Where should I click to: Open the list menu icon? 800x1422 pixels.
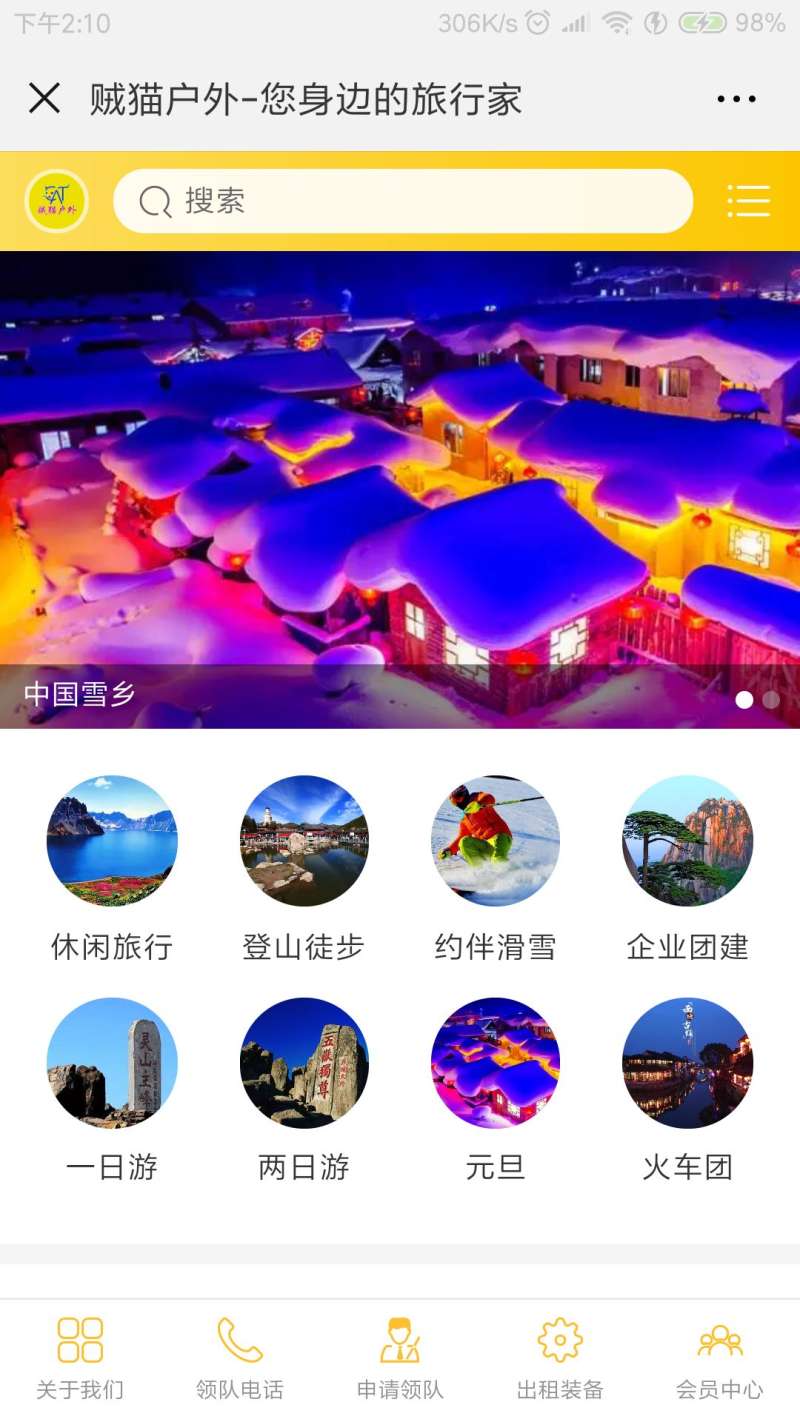pos(748,201)
